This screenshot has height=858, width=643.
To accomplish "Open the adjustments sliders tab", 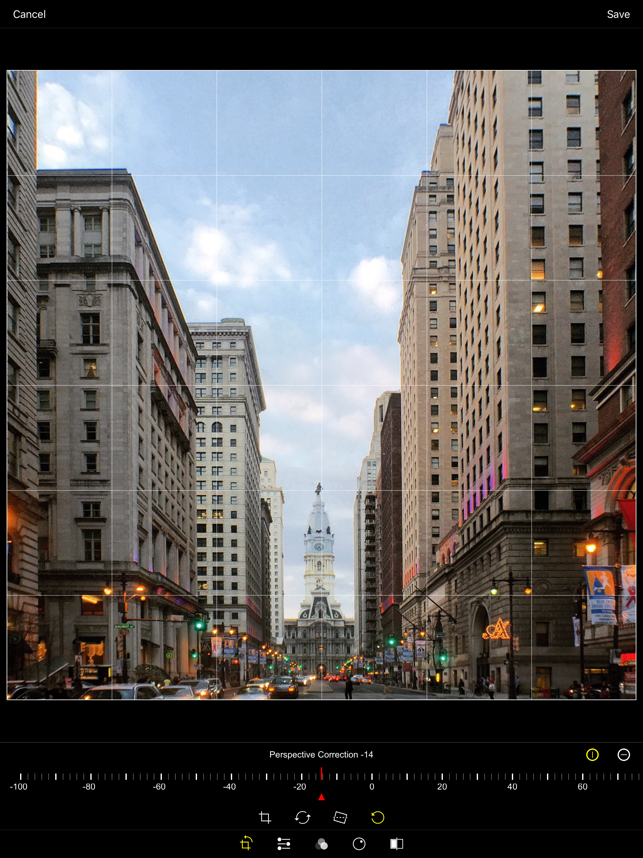I will point(284,844).
